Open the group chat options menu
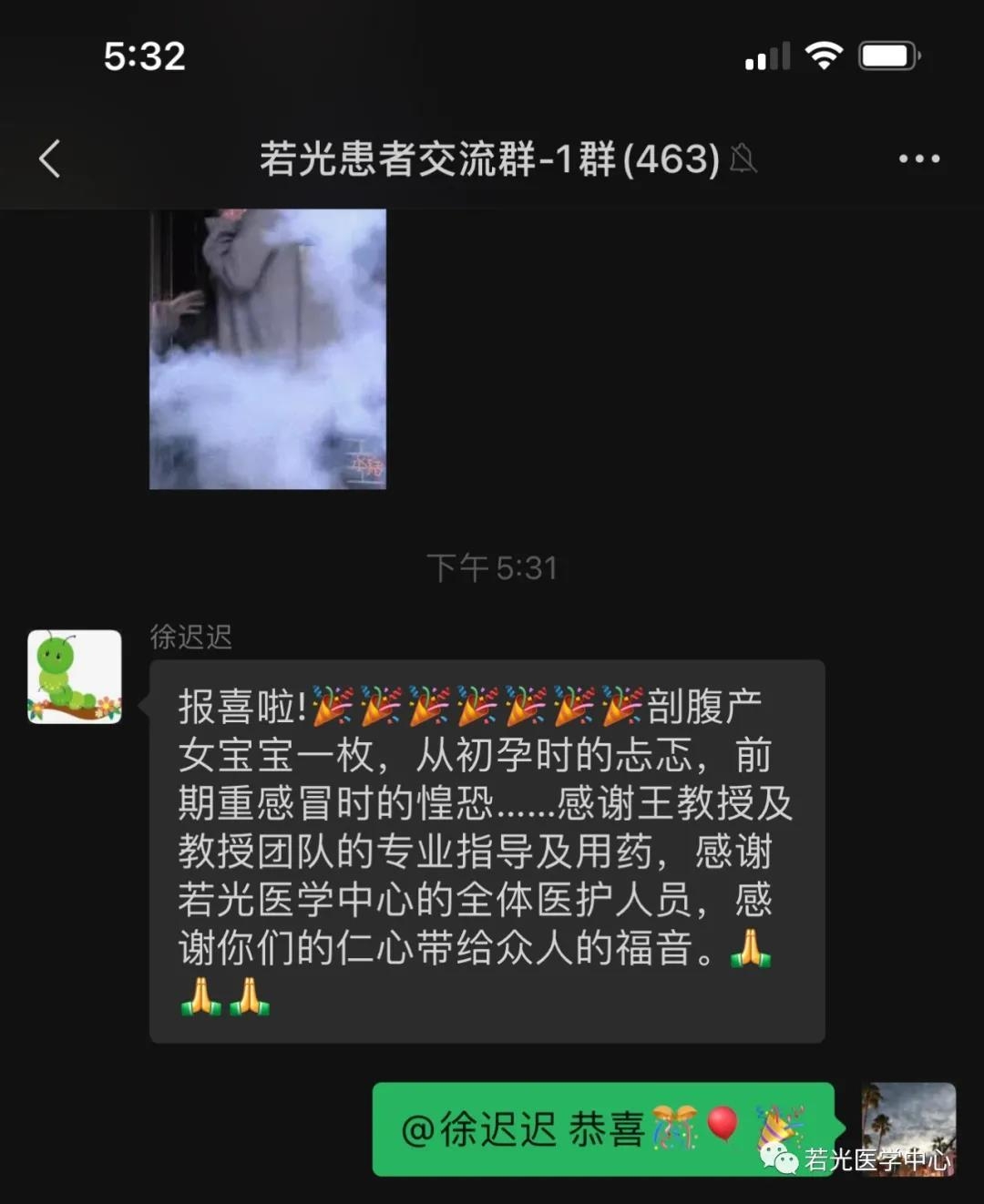The width and height of the screenshot is (984, 1204). pyautogui.click(x=918, y=158)
